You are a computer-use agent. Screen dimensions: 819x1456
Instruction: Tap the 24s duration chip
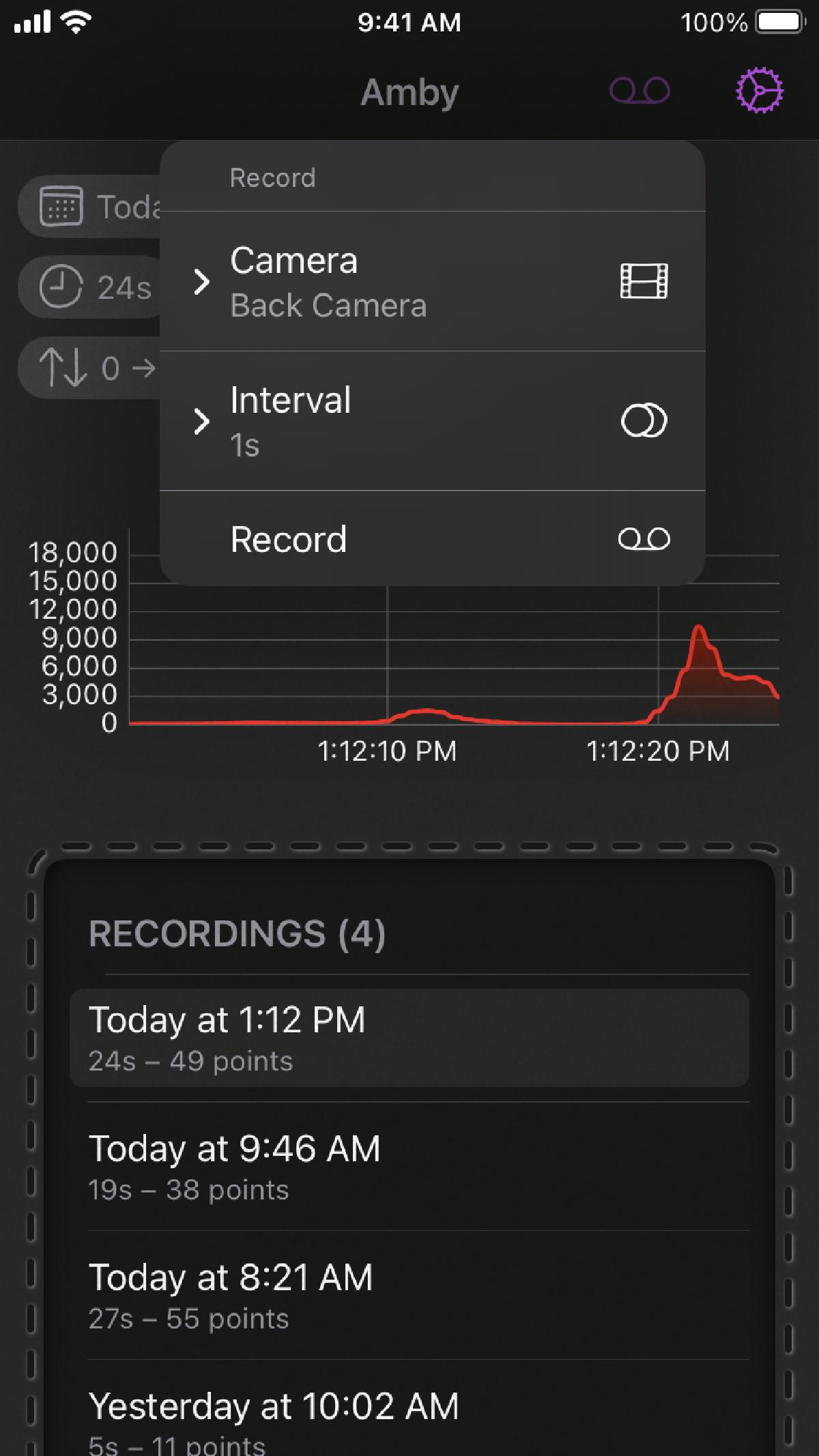92,287
